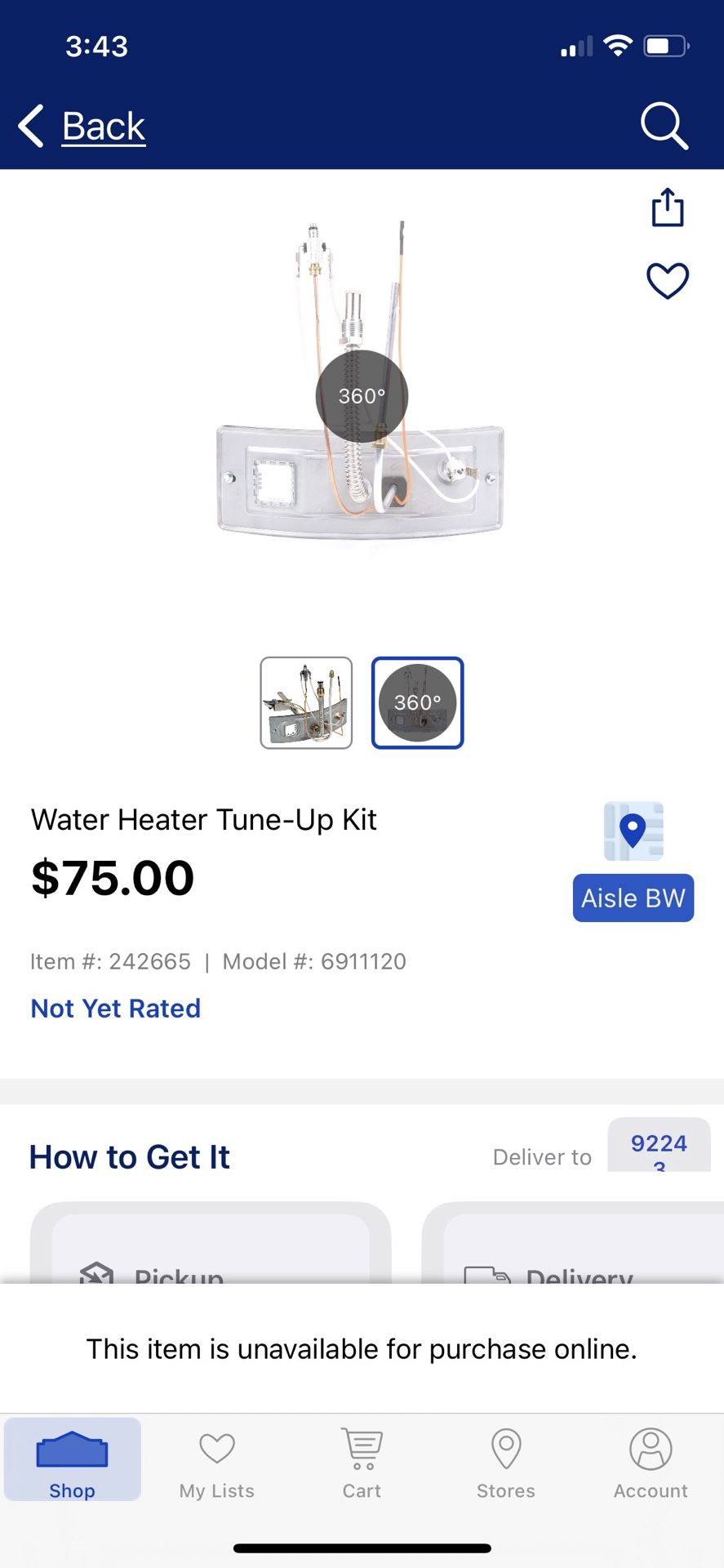The height and width of the screenshot is (1568, 724).
Task: Go back to the previous page
Action: pos(82,127)
